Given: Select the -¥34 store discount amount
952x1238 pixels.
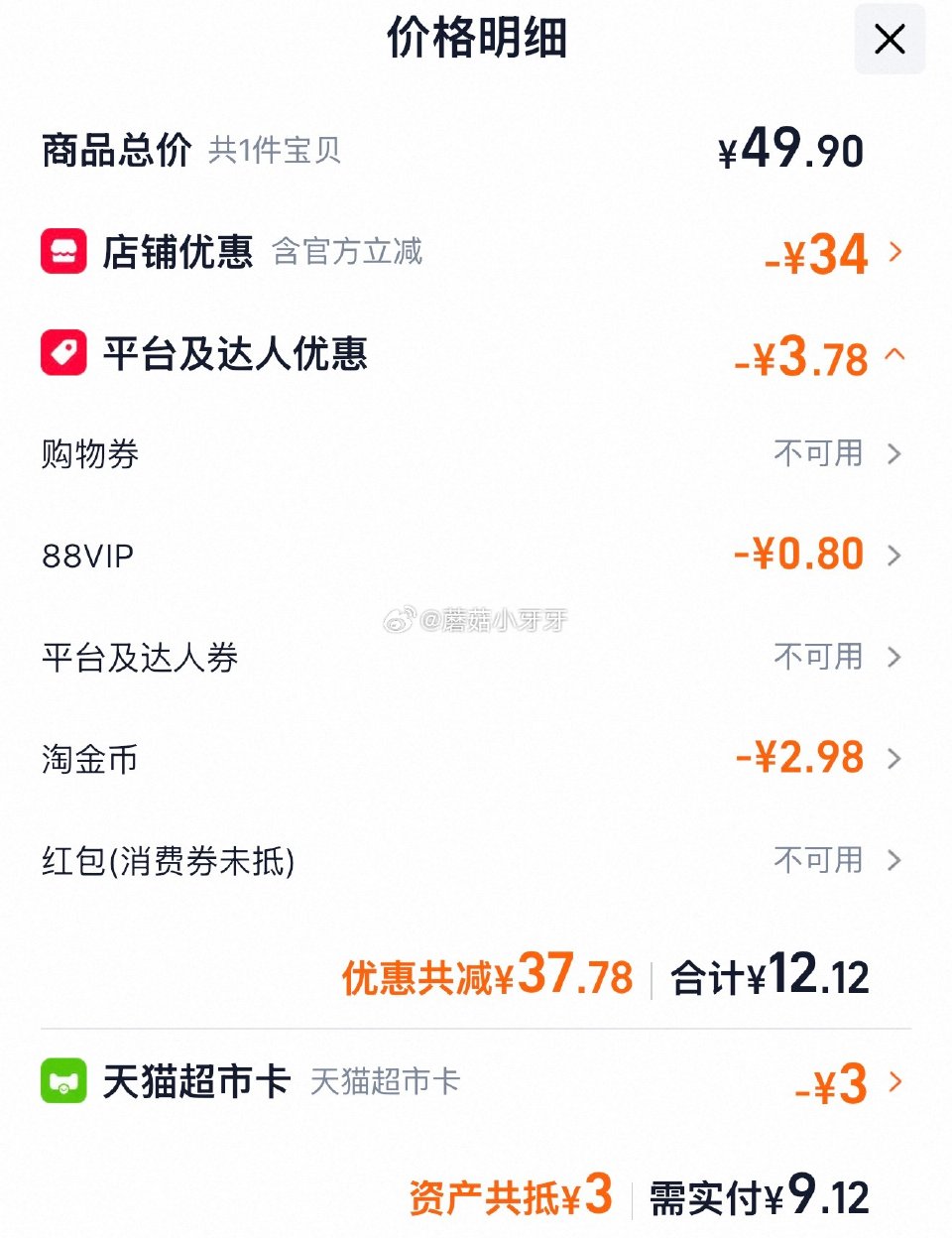Looking at the screenshot, I should pos(813,254).
